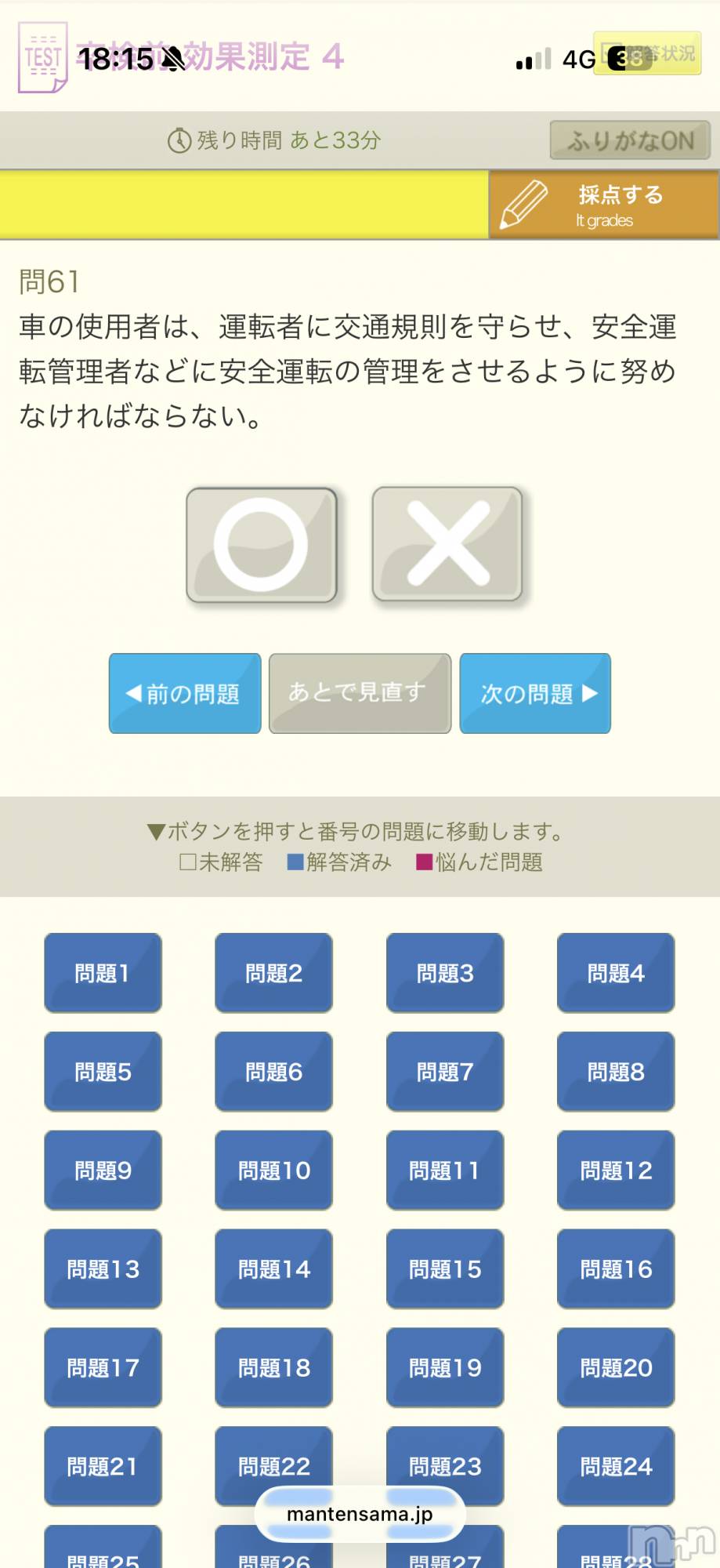Go to 問題17
Viewport: 720px width, 1568px height.
click(103, 1368)
